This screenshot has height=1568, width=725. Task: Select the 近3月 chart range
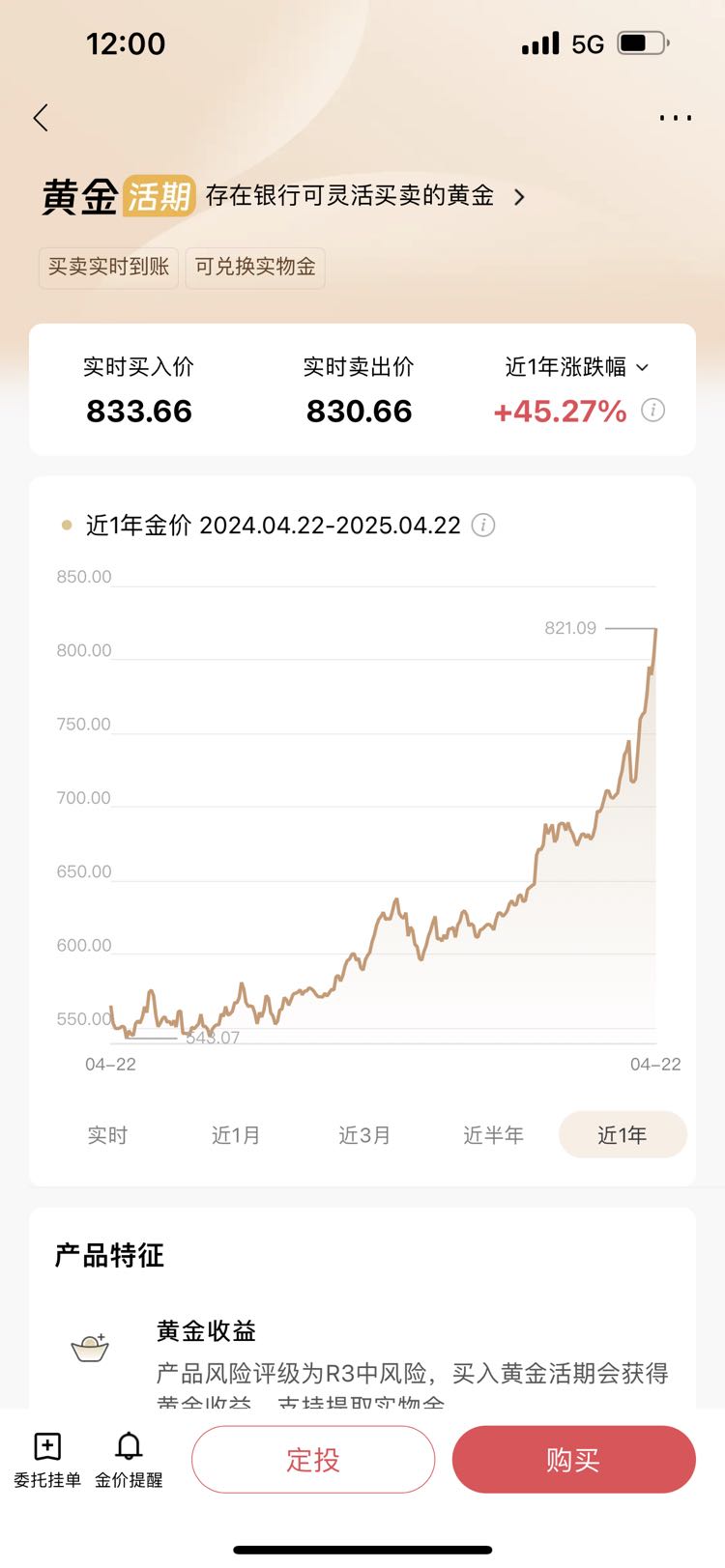364,1135
